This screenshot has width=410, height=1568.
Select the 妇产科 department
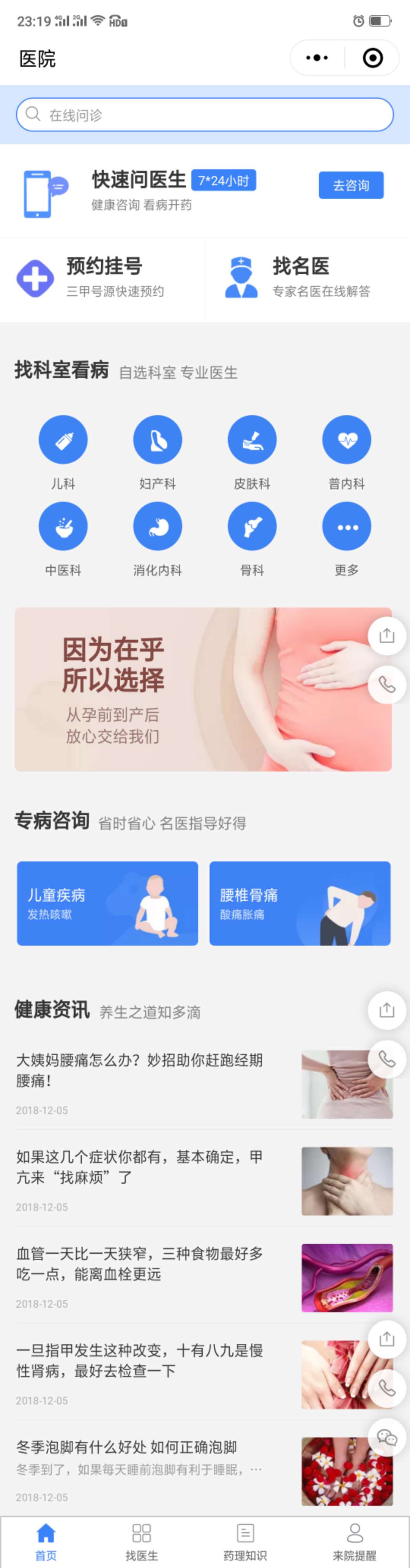coord(157,440)
